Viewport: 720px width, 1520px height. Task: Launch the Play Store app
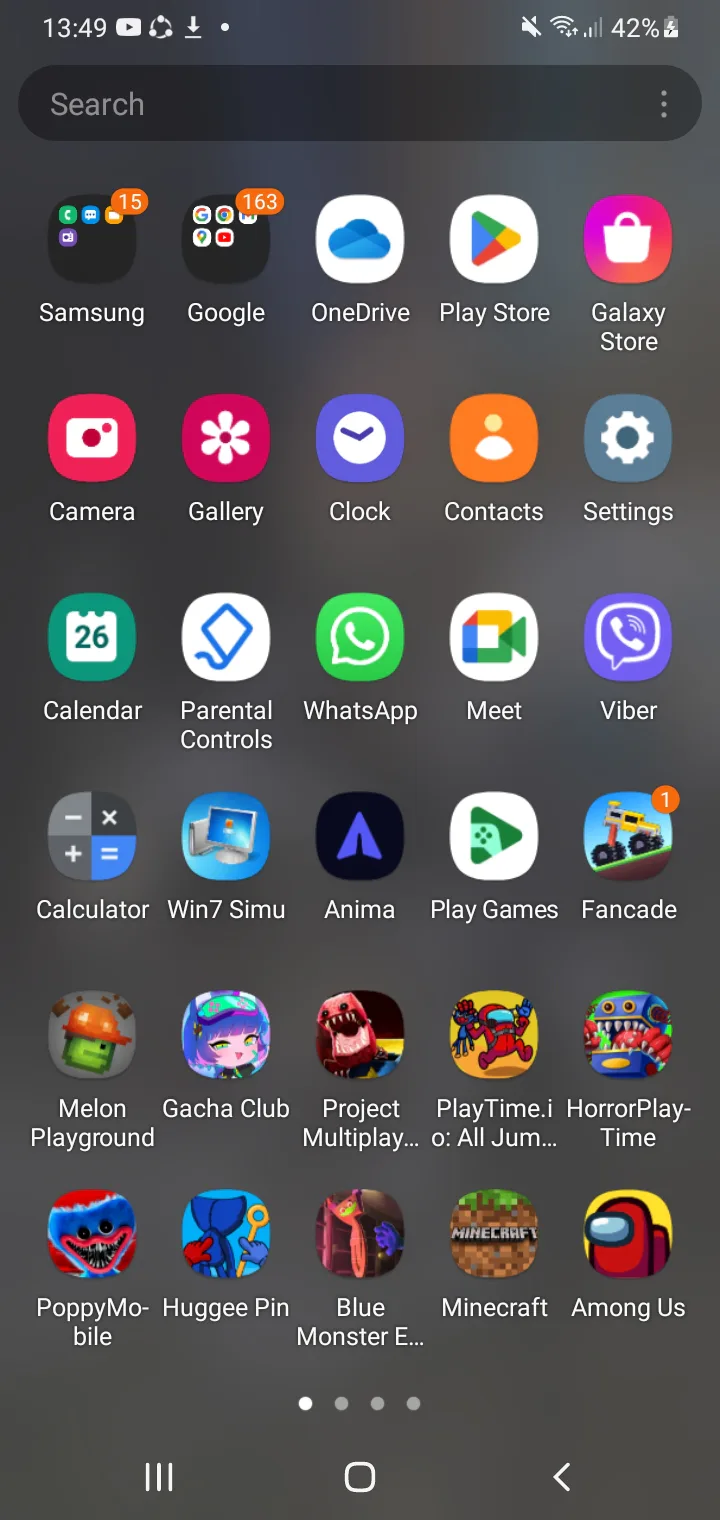click(x=494, y=240)
